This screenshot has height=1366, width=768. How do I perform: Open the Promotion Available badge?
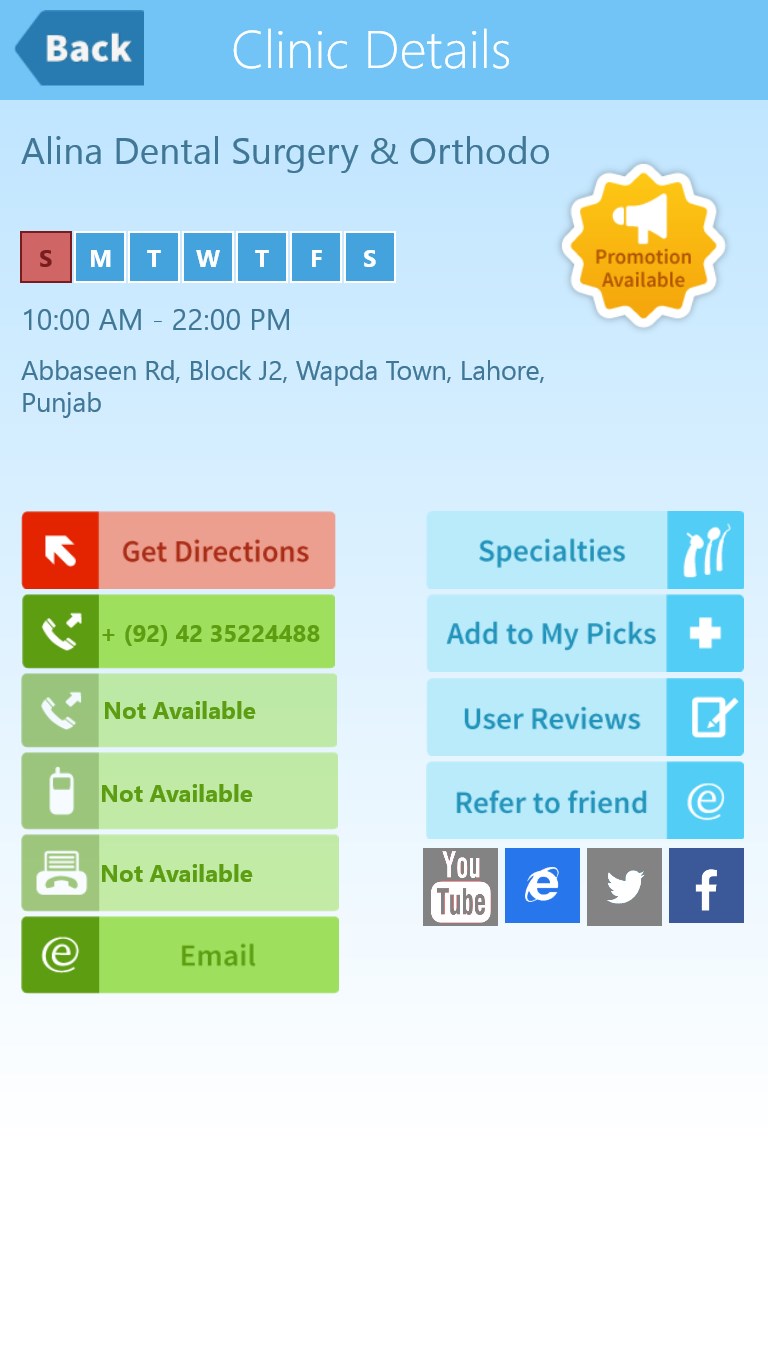643,246
